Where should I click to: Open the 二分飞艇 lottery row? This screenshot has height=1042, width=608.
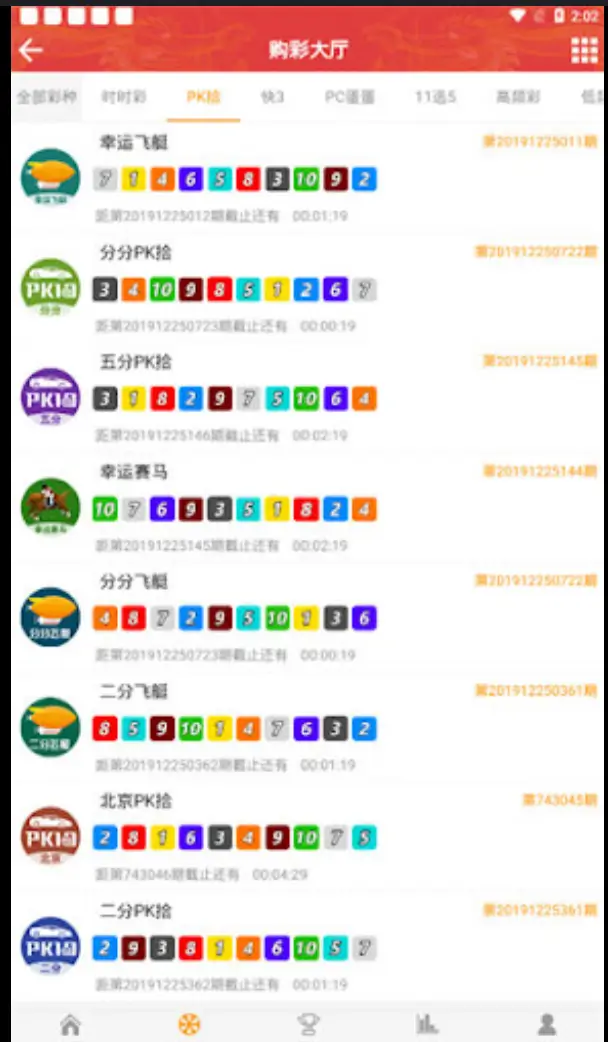(x=300, y=727)
